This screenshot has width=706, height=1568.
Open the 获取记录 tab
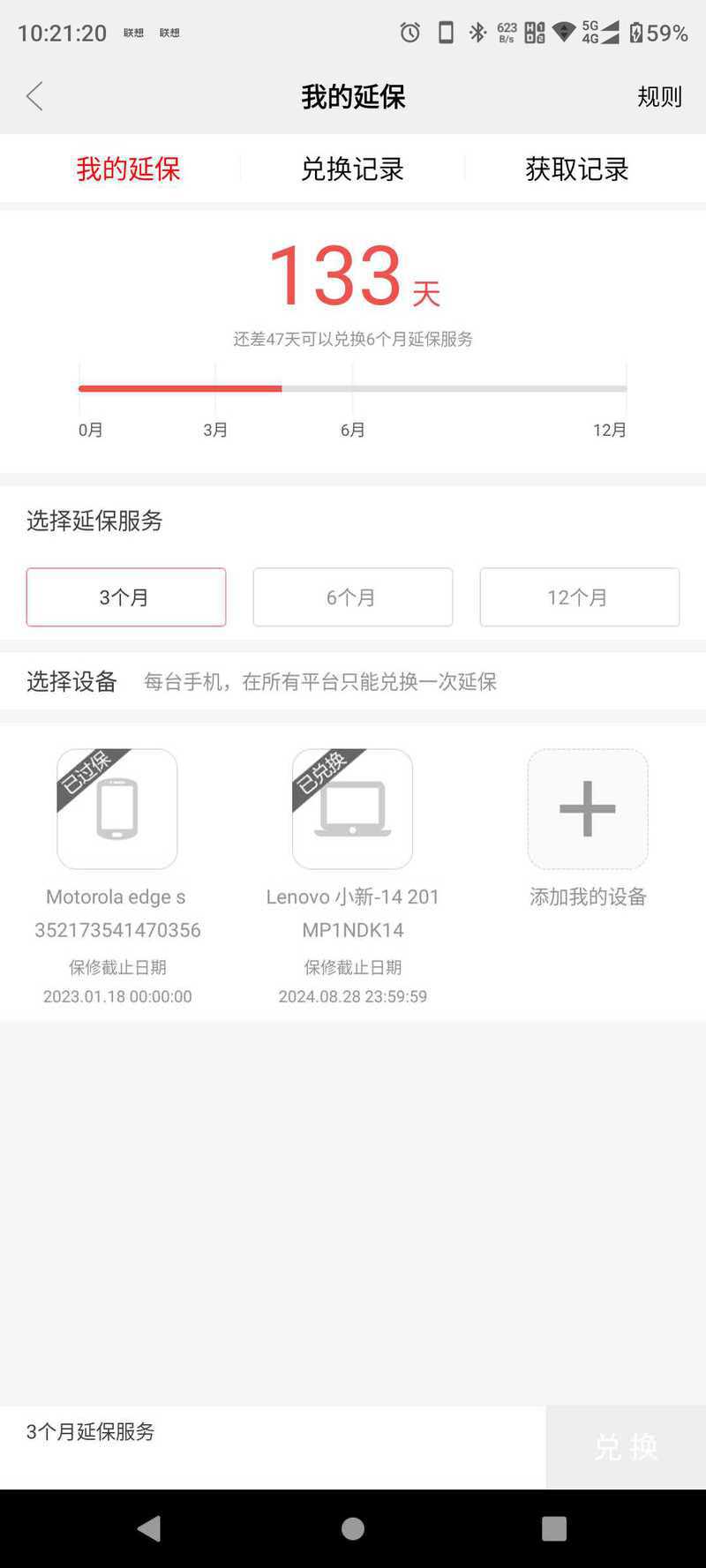[x=576, y=169]
